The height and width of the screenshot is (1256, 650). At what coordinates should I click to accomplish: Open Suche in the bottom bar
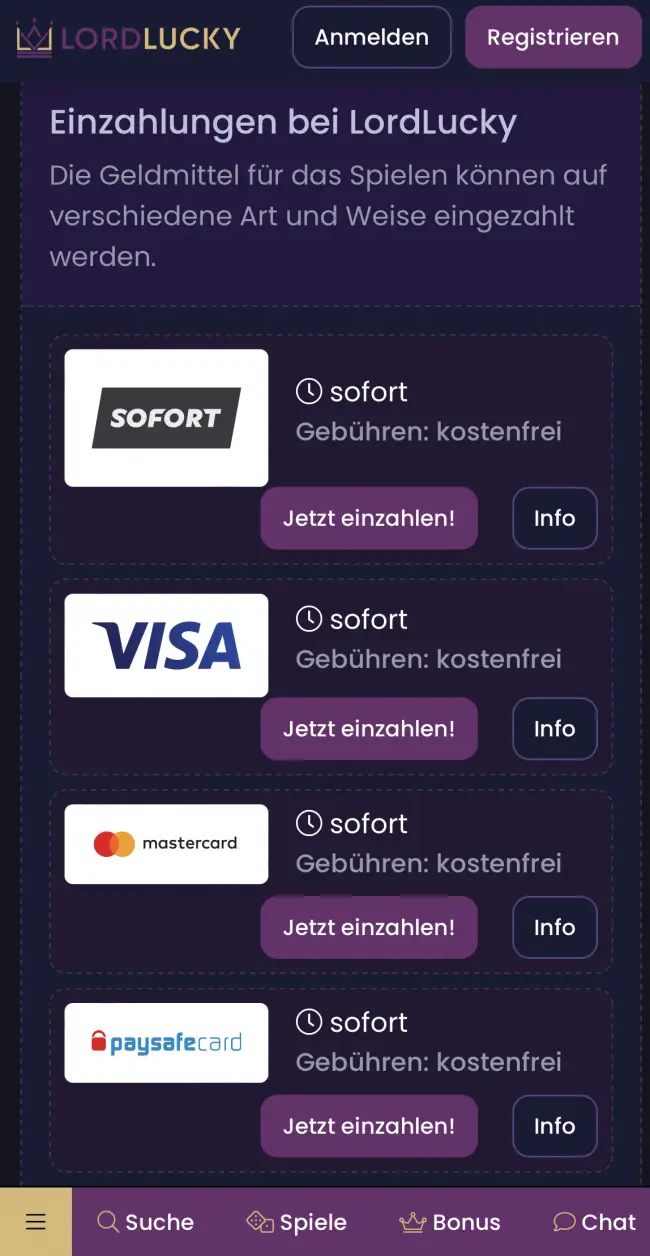(145, 1222)
